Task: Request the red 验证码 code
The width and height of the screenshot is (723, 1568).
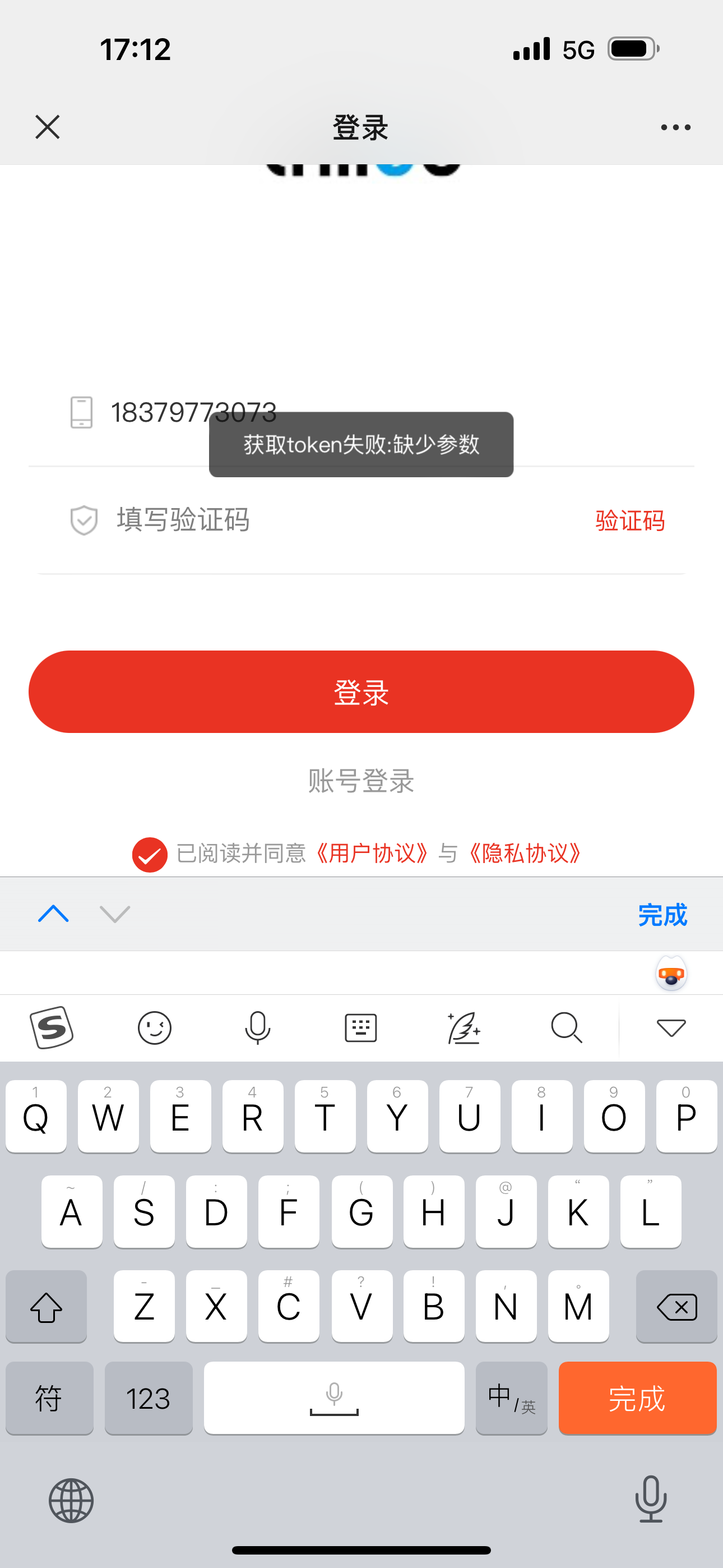Action: (630, 521)
